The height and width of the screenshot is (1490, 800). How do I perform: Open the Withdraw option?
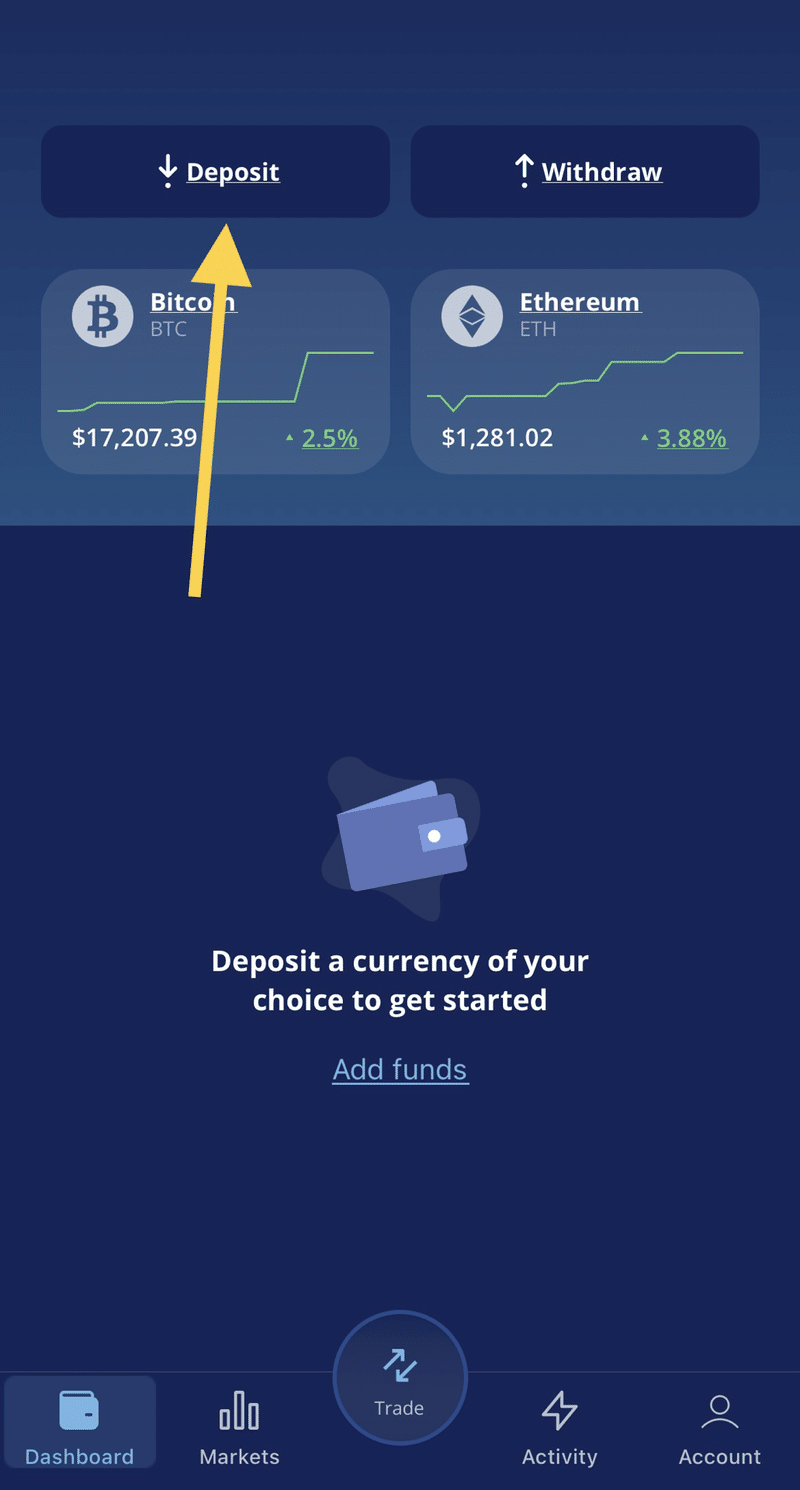[x=585, y=172]
